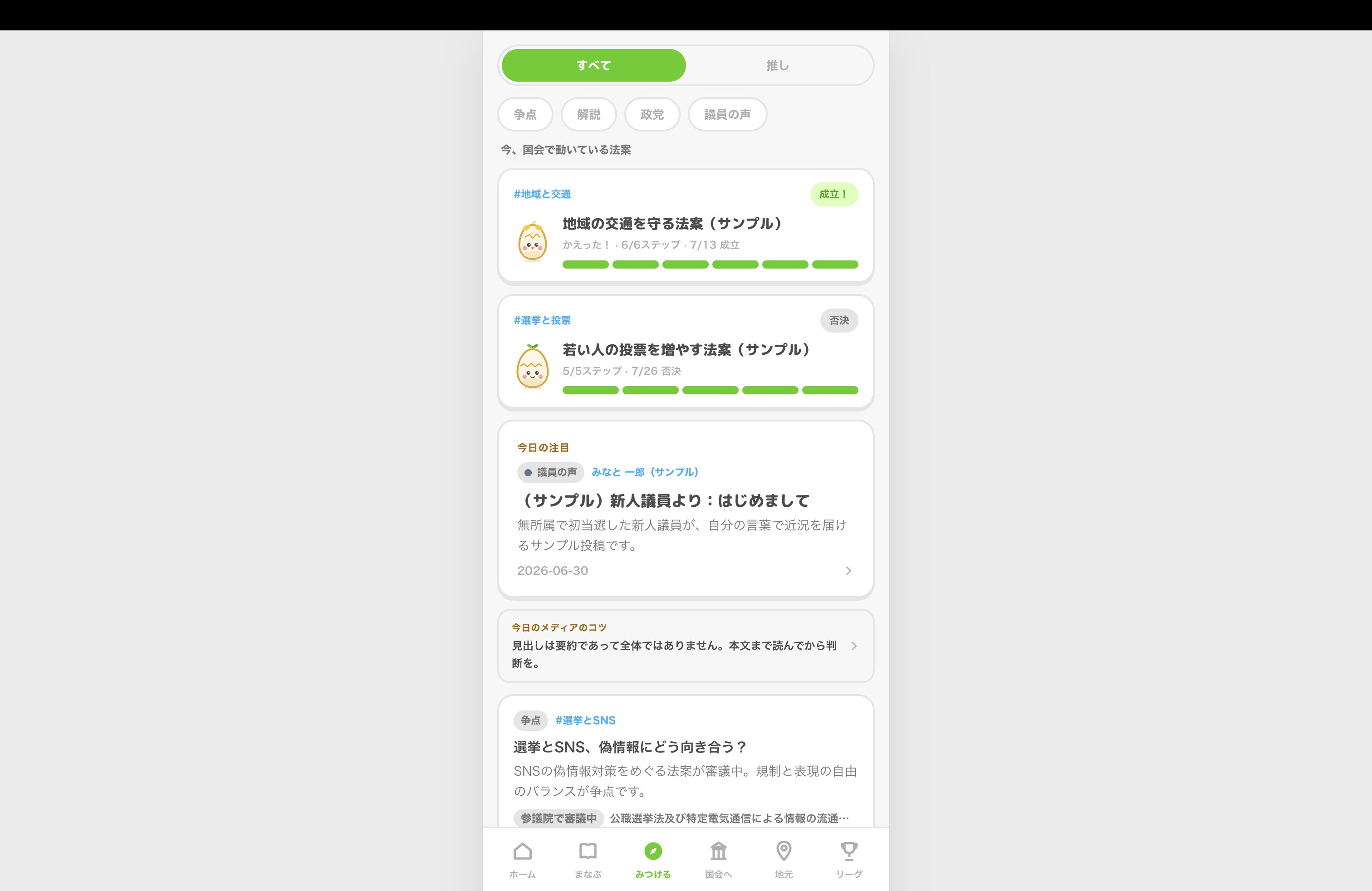Select the みつける tab
This screenshot has width=1372, height=891.
(x=652, y=860)
